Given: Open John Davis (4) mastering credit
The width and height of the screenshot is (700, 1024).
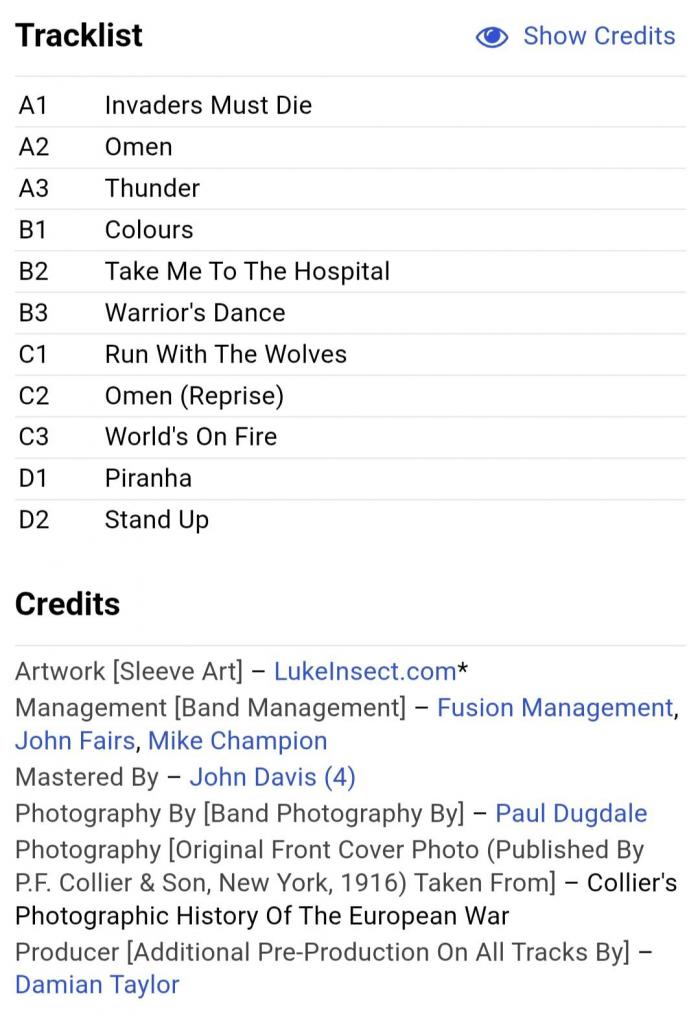Looking at the screenshot, I should coord(272,777).
